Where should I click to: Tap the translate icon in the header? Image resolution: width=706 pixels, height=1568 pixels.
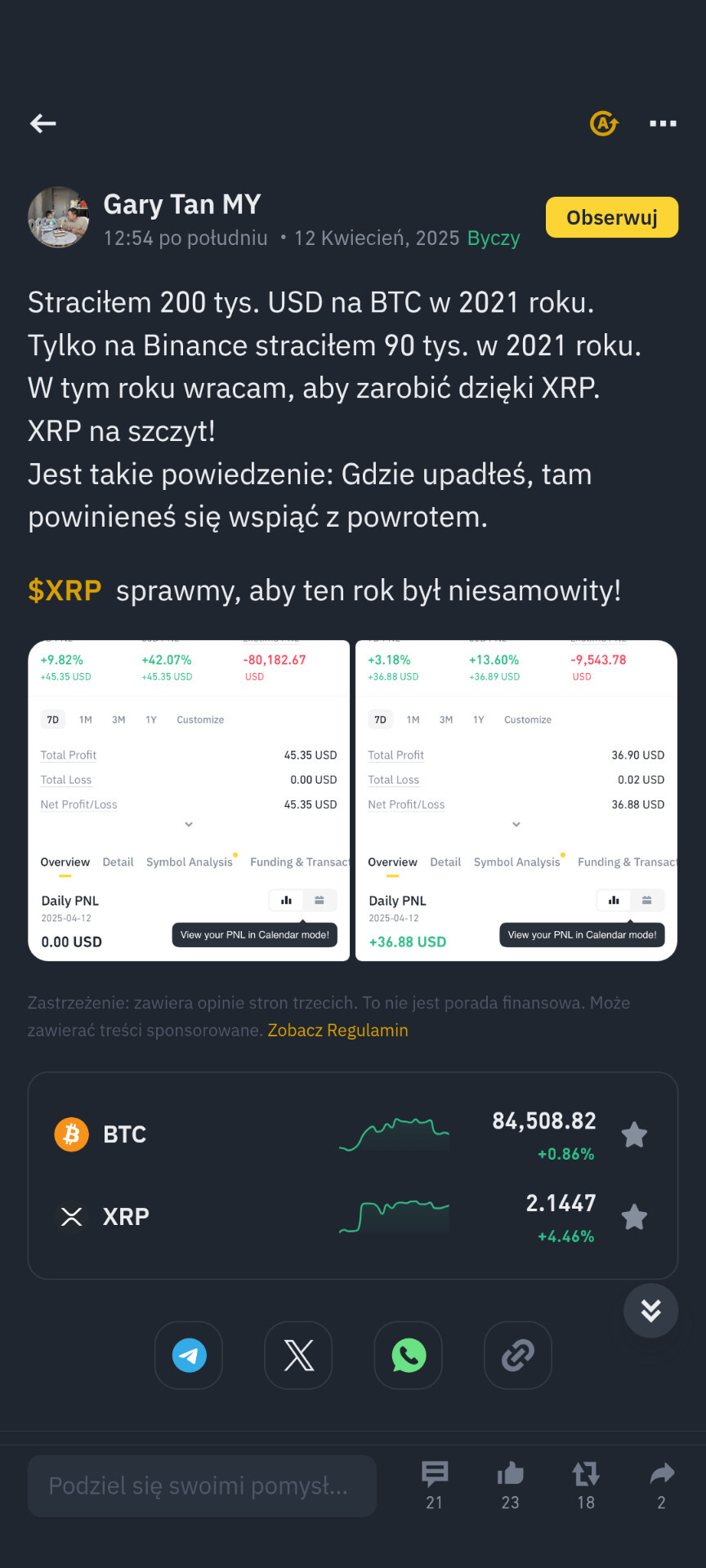(604, 123)
